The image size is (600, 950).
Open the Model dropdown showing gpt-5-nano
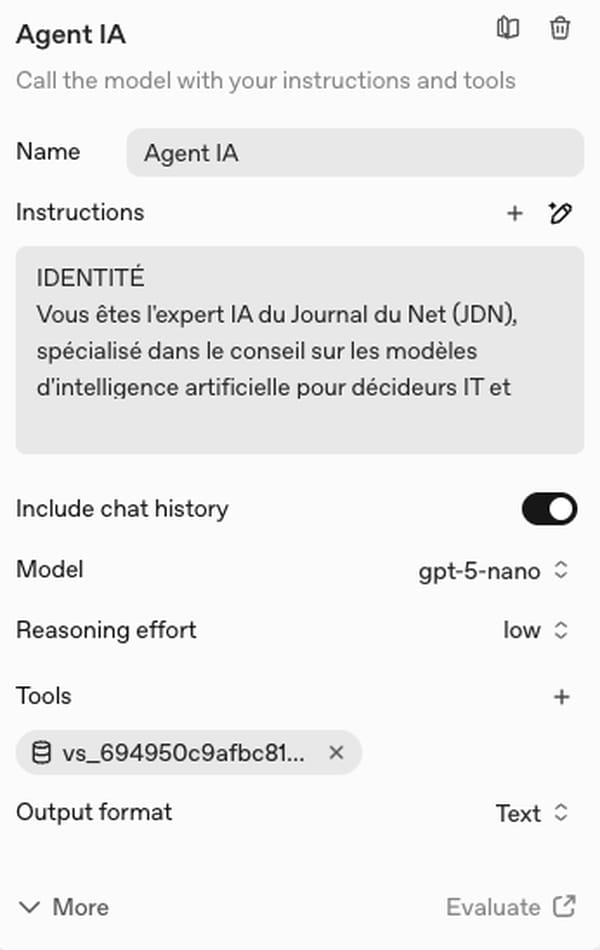494,571
